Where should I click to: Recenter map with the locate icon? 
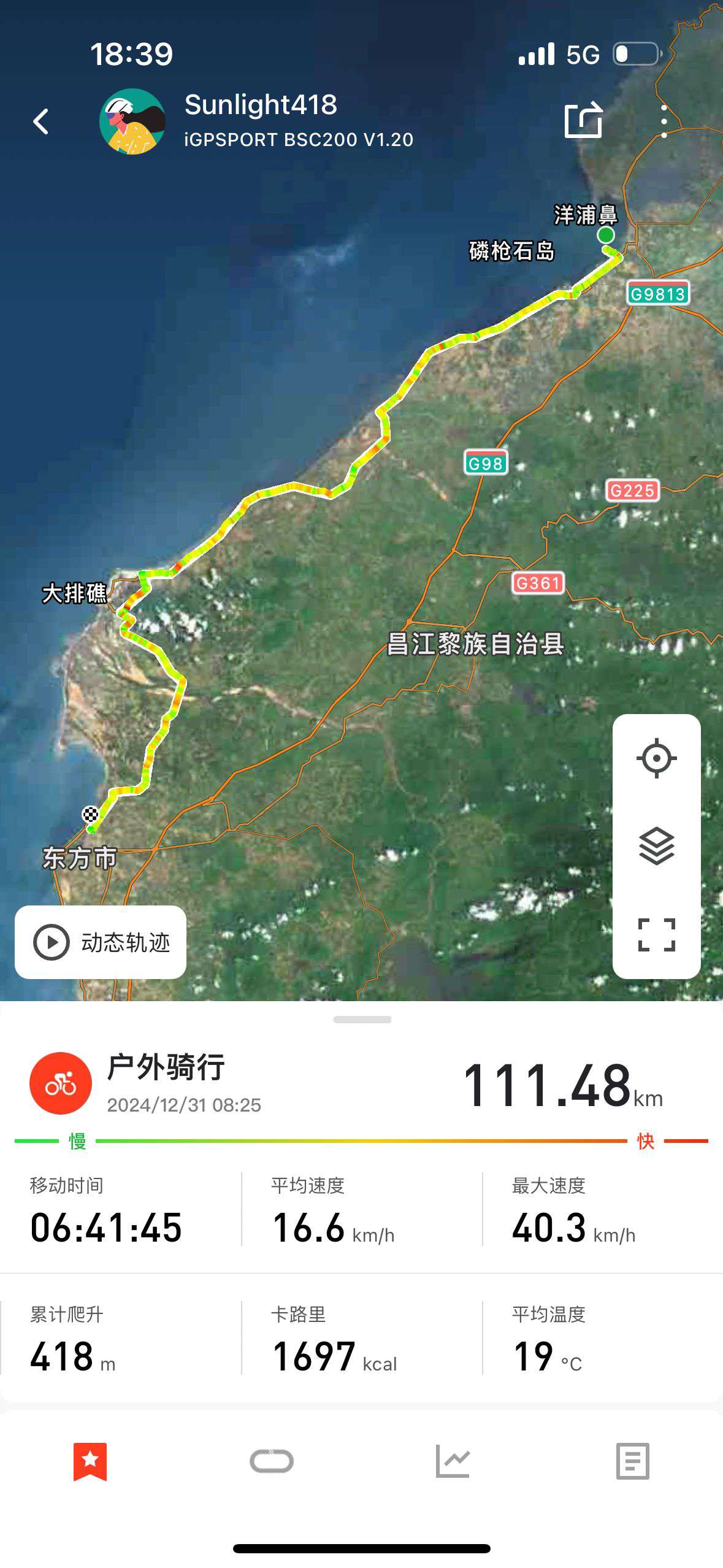point(657,758)
